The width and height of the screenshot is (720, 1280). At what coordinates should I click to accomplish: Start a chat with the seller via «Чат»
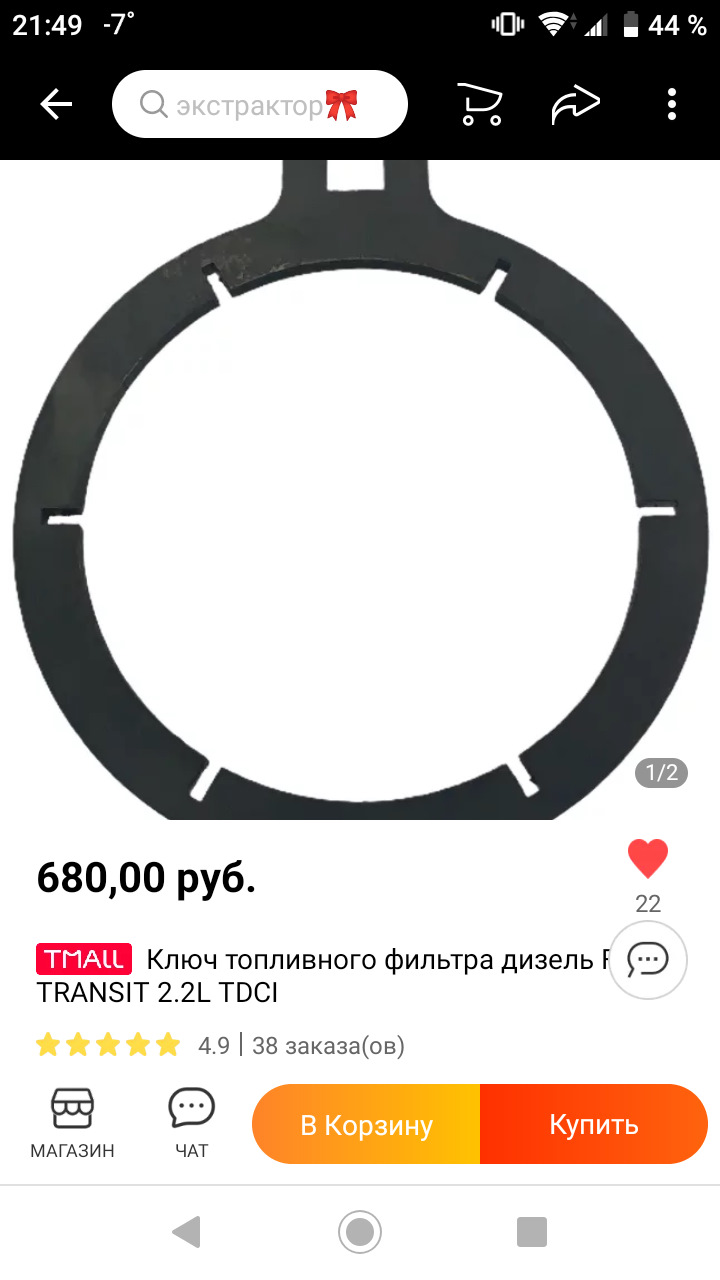[x=191, y=1123]
